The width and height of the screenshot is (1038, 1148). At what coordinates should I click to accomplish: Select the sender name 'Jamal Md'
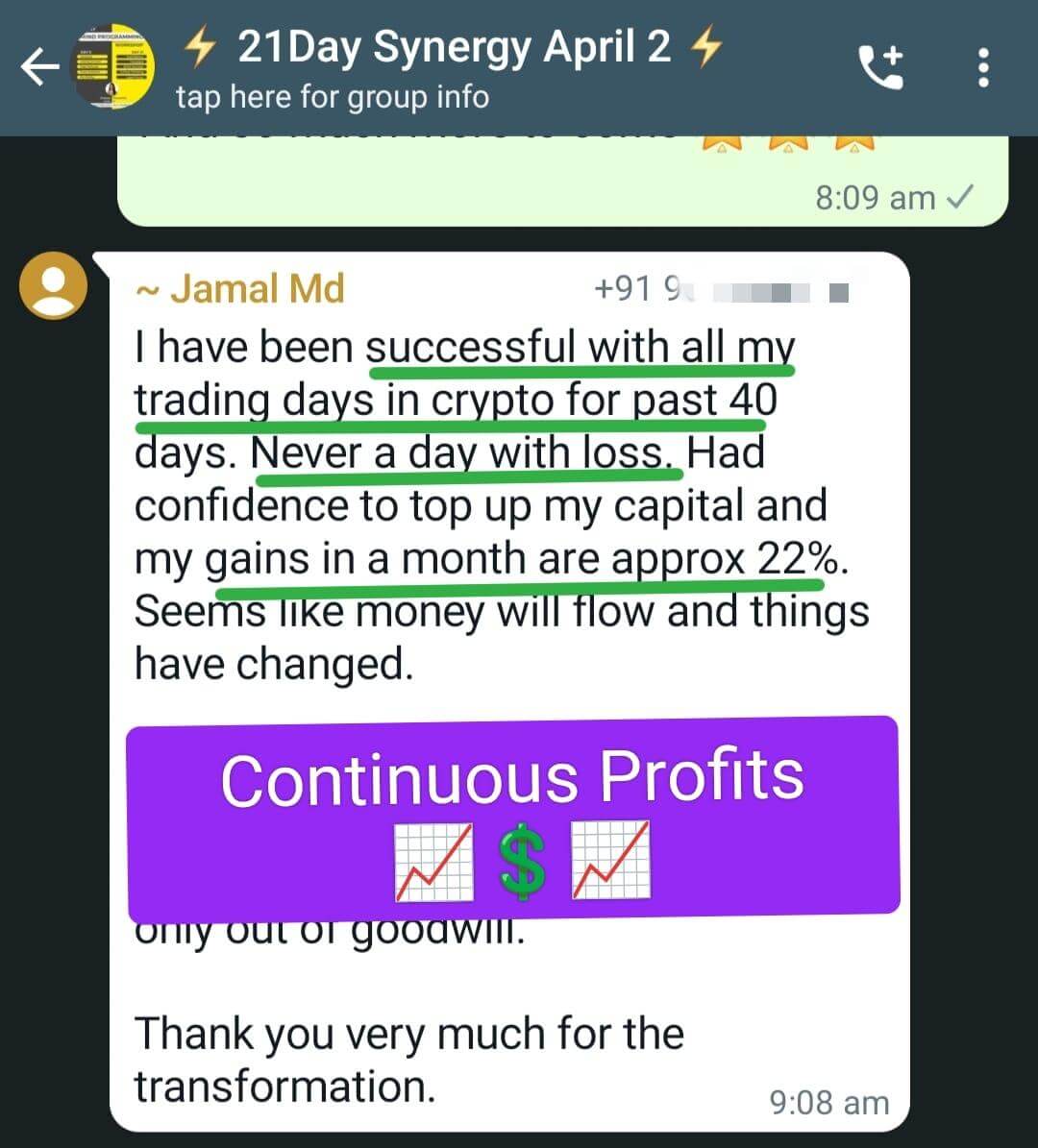240,287
